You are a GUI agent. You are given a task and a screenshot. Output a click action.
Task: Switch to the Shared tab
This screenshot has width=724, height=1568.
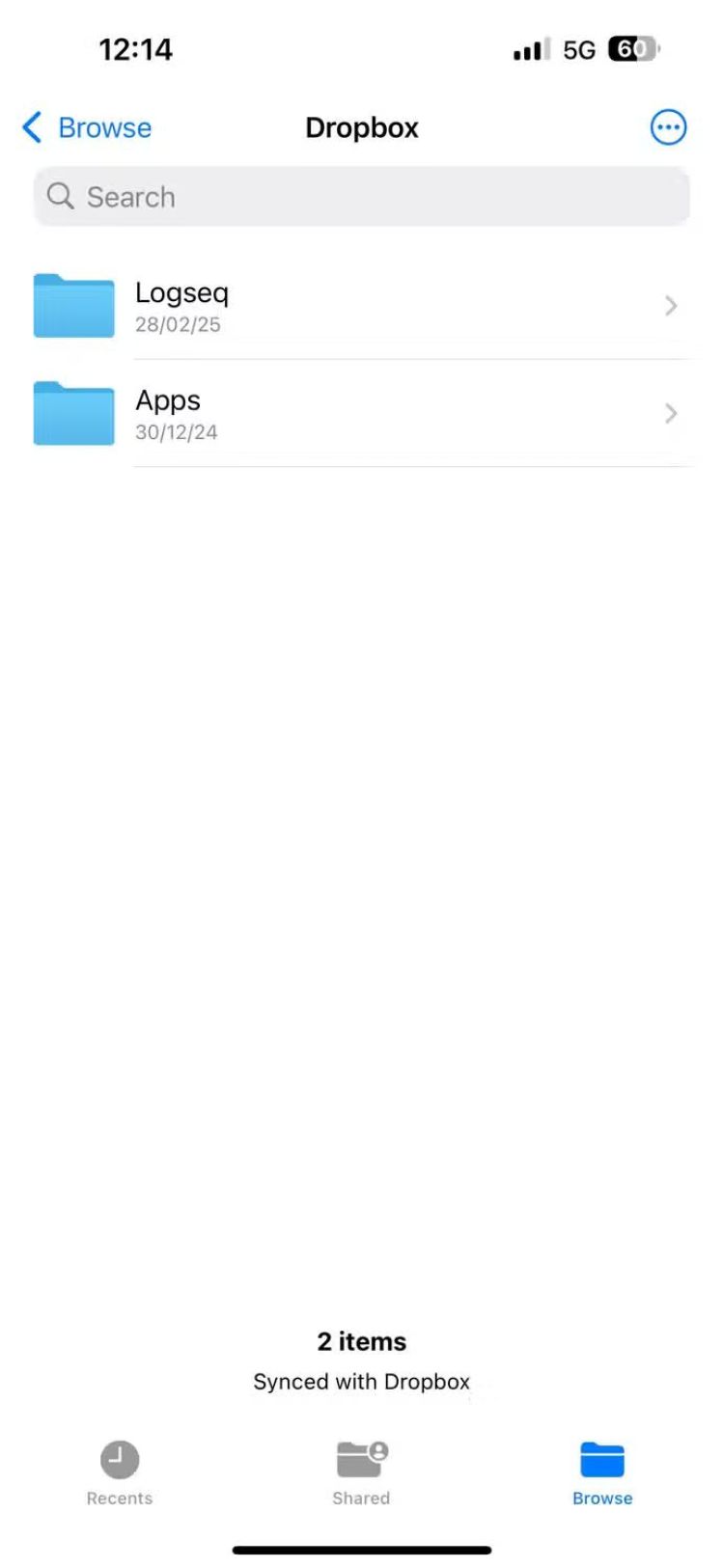(x=361, y=1473)
